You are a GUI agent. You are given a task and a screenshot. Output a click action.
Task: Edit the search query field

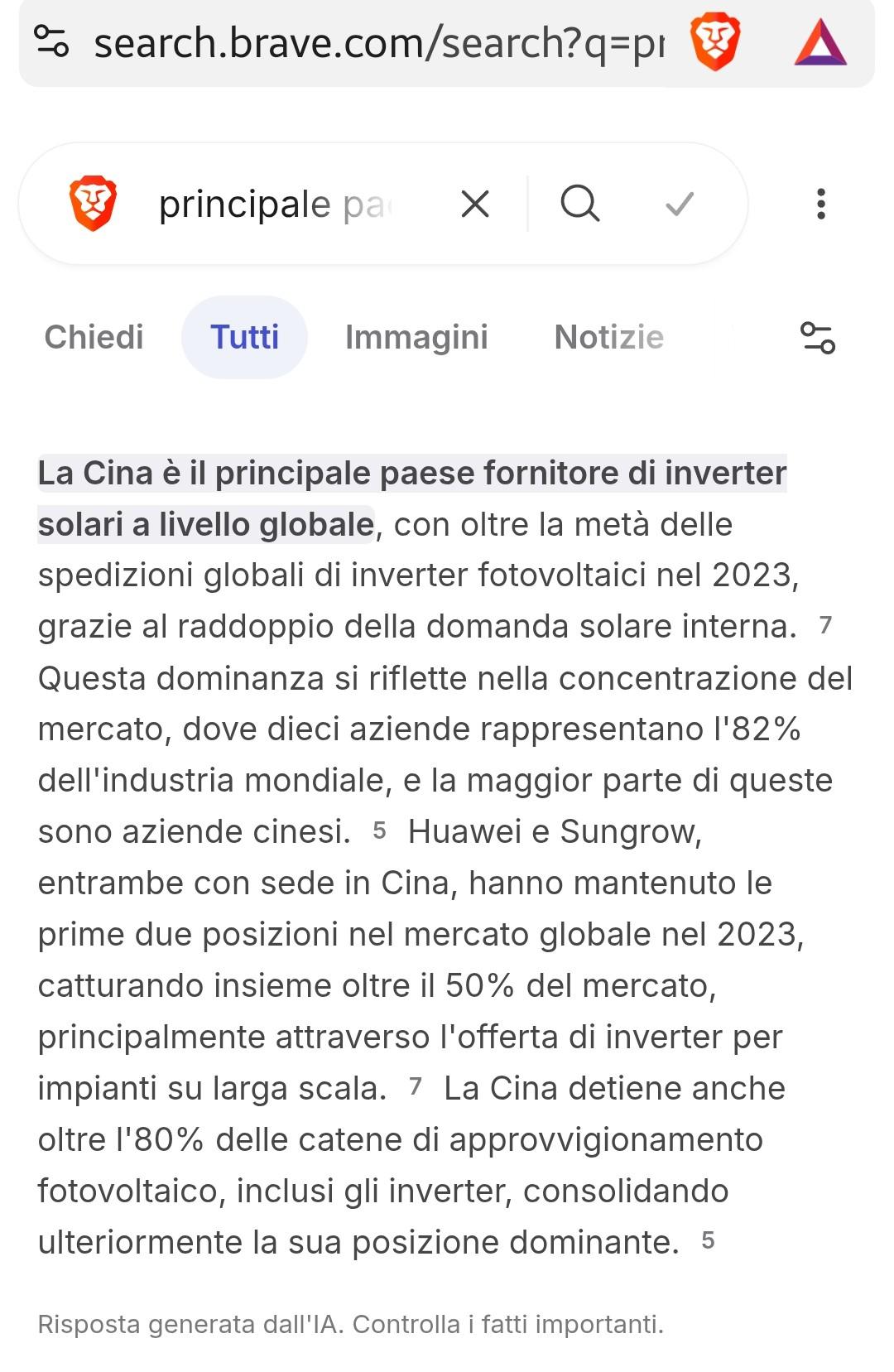(x=273, y=205)
